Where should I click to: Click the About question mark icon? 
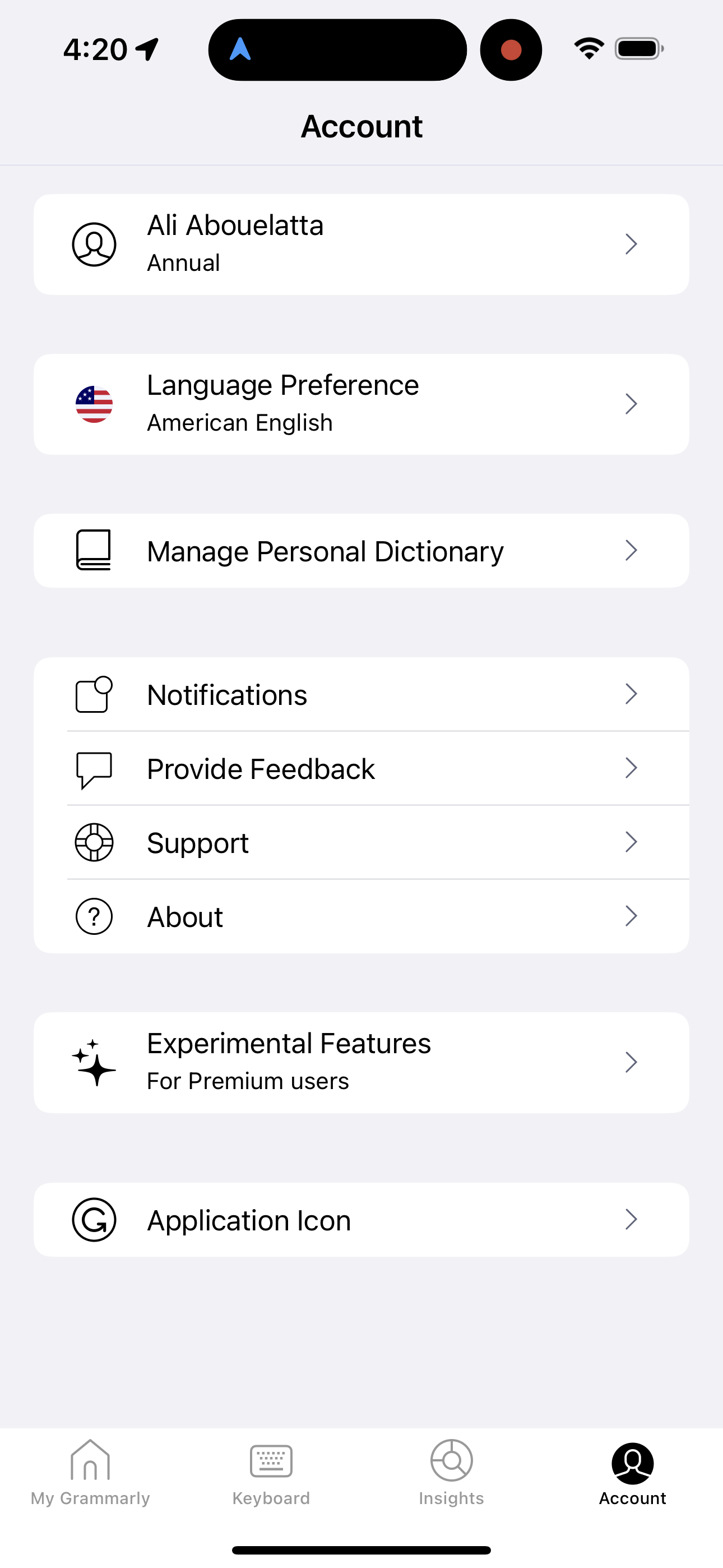(x=94, y=915)
